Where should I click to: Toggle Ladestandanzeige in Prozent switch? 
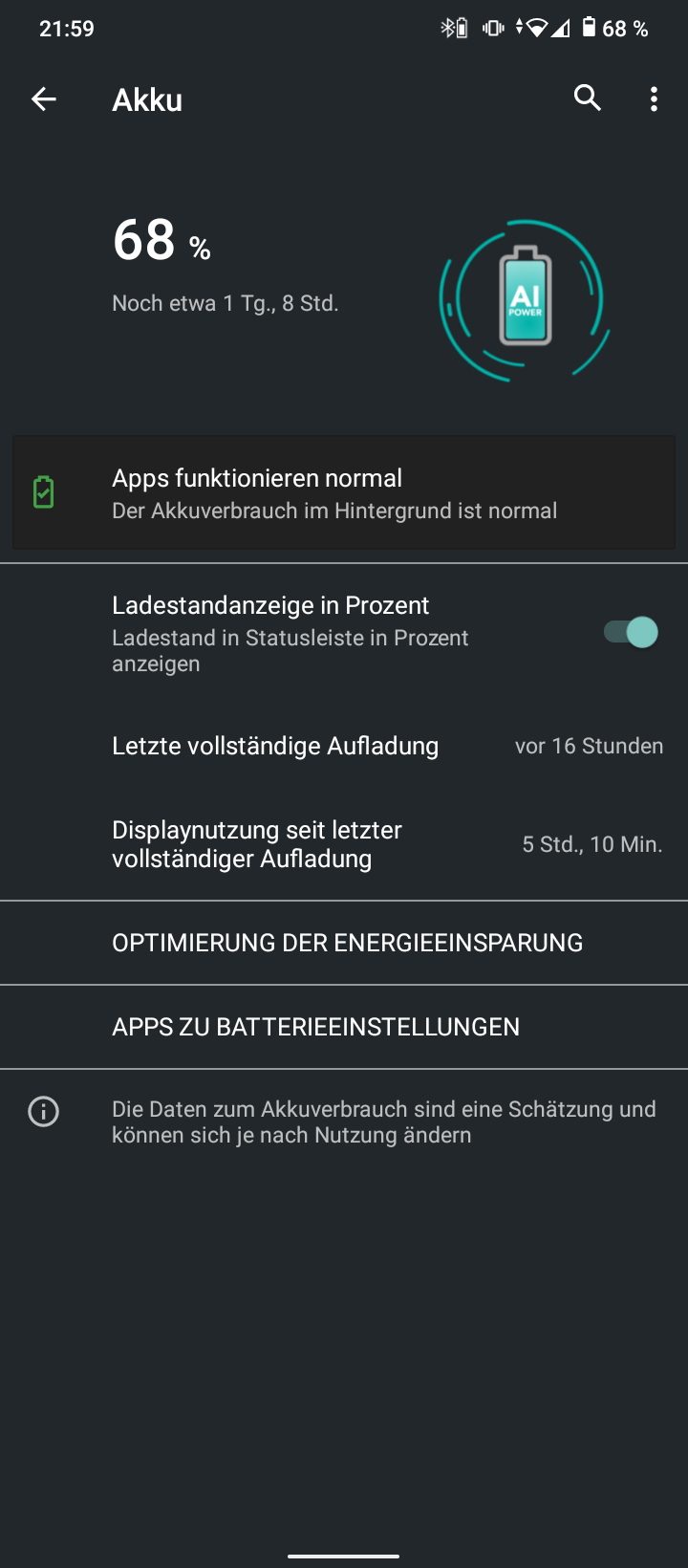632,632
